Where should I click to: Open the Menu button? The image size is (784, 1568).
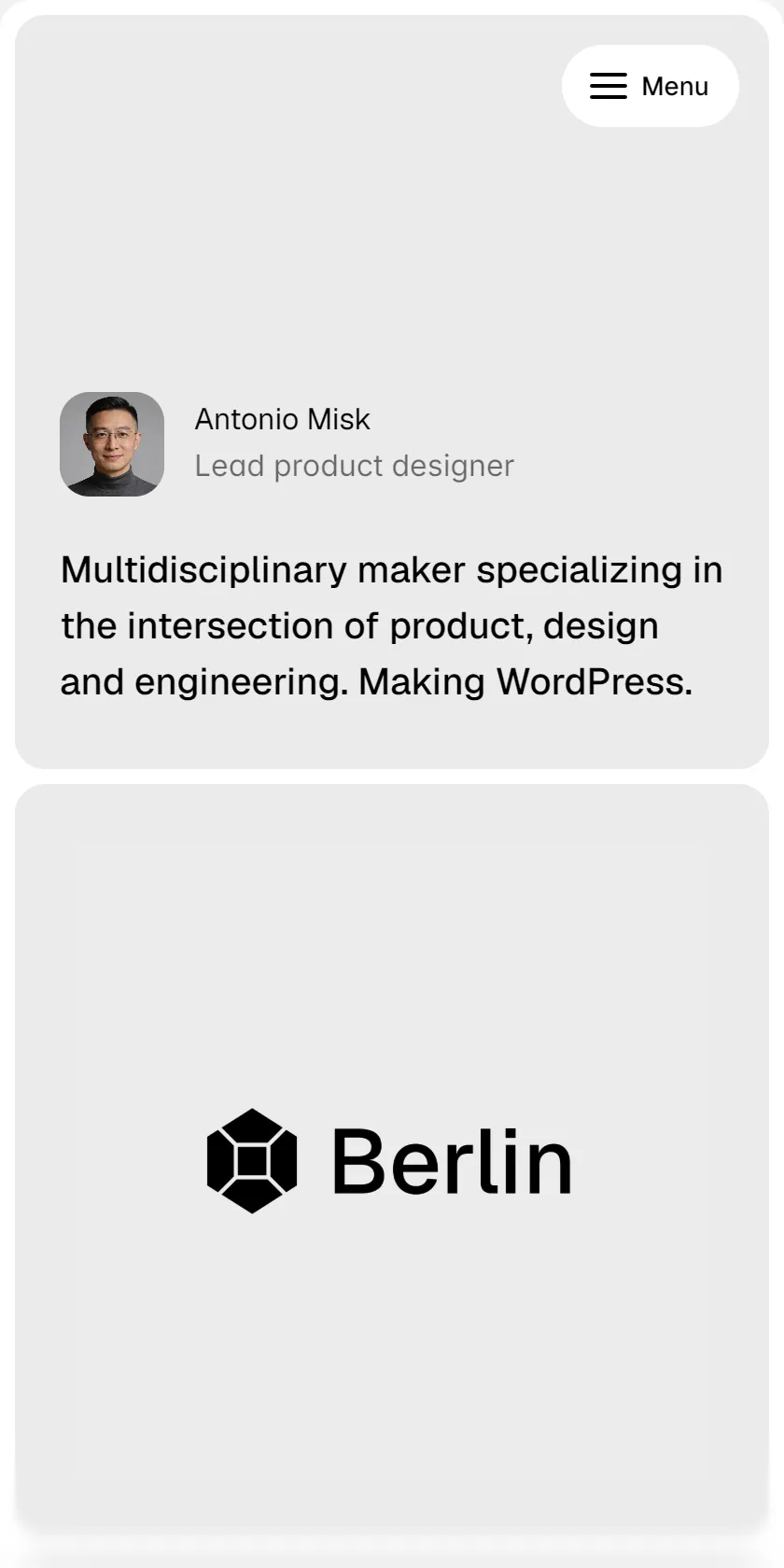pyautogui.click(x=650, y=86)
